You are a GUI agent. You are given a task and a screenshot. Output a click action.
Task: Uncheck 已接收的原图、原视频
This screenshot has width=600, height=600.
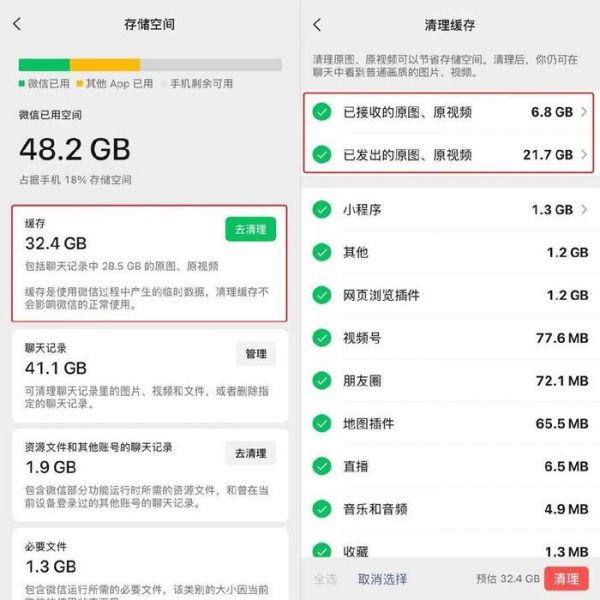pyautogui.click(x=321, y=113)
